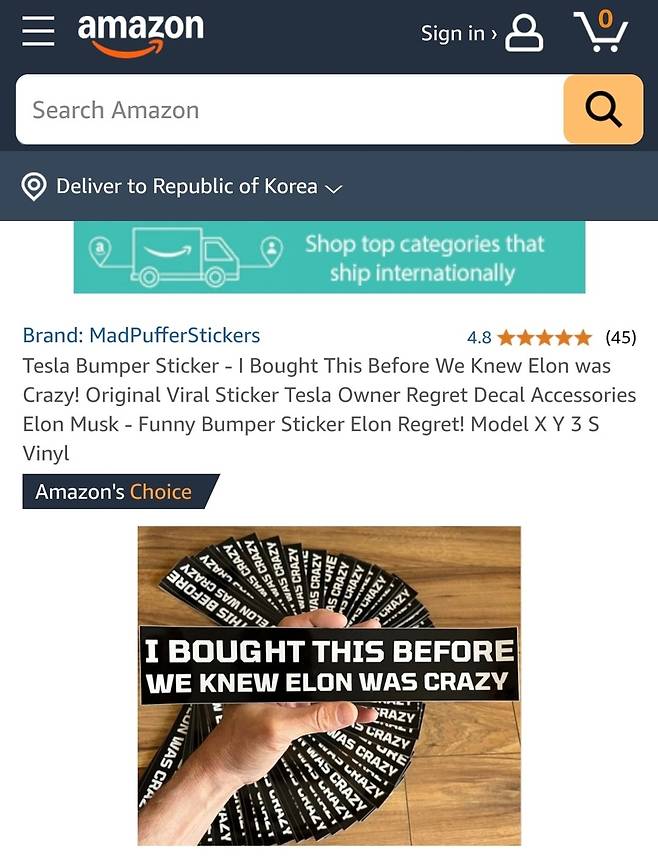
Task: Open the hamburger menu
Action: [x=38, y=31]
